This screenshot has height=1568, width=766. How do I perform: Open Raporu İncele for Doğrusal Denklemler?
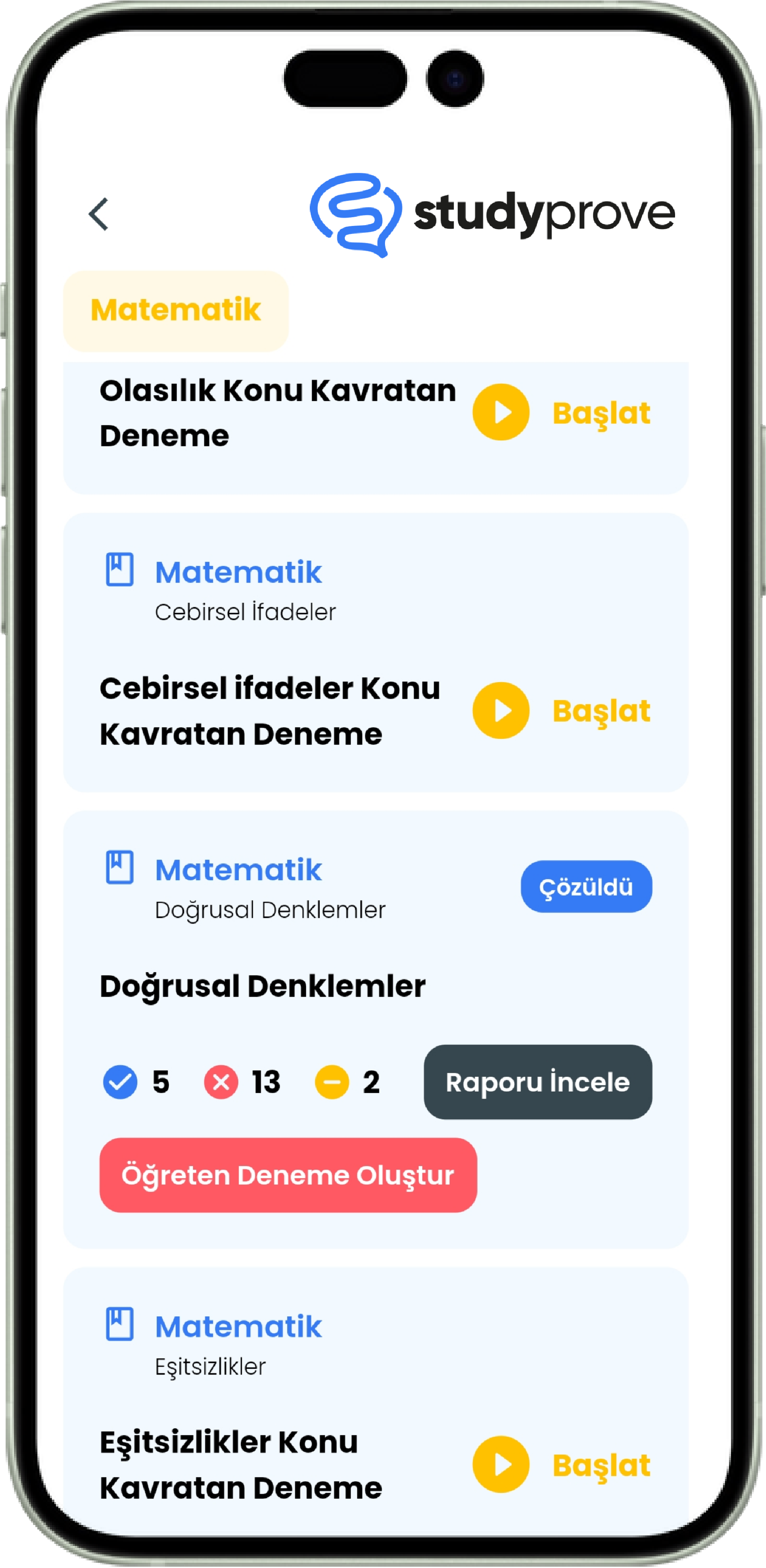[x=537, y=1082]
